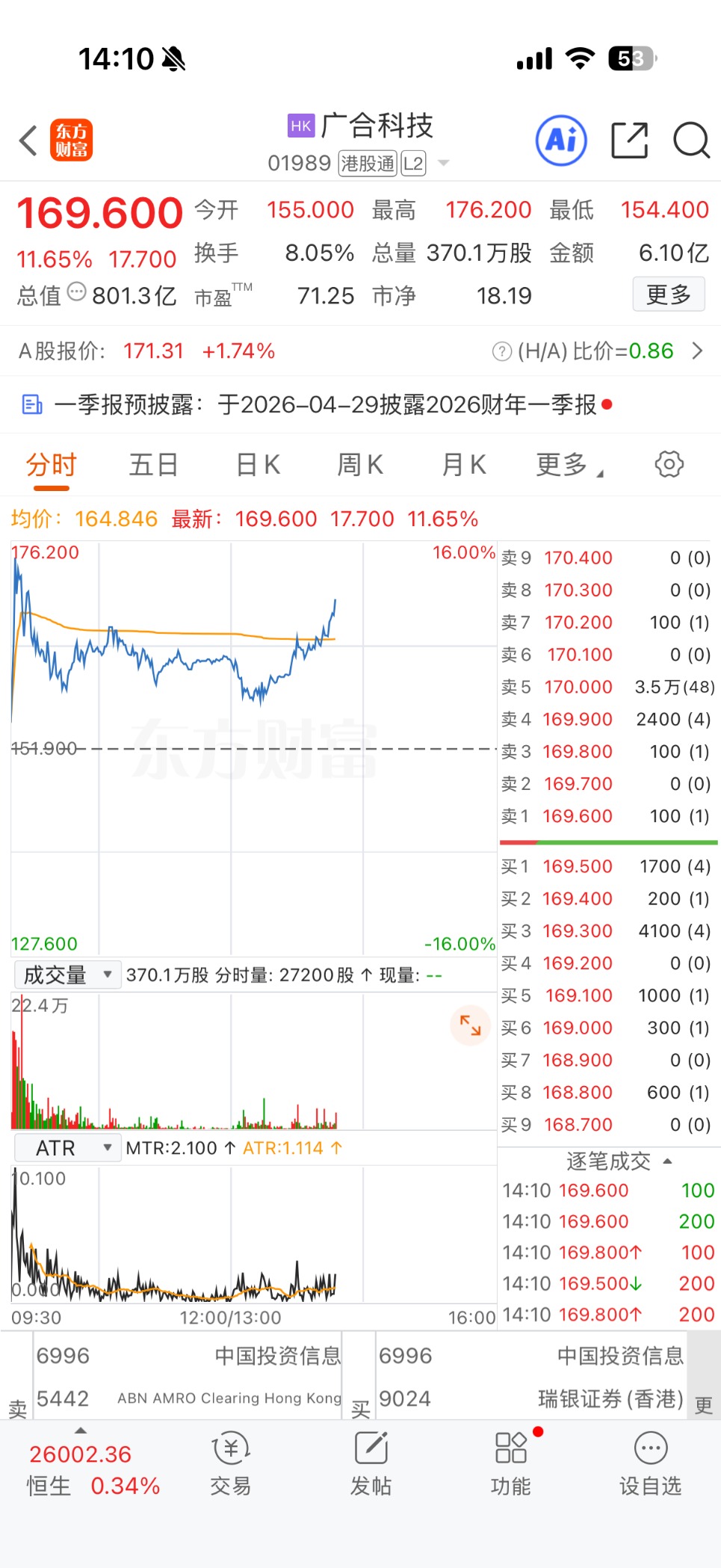721x1568 pixels.
Task: Open the ATR indicator dropdown
Action: pos(67,1147)
